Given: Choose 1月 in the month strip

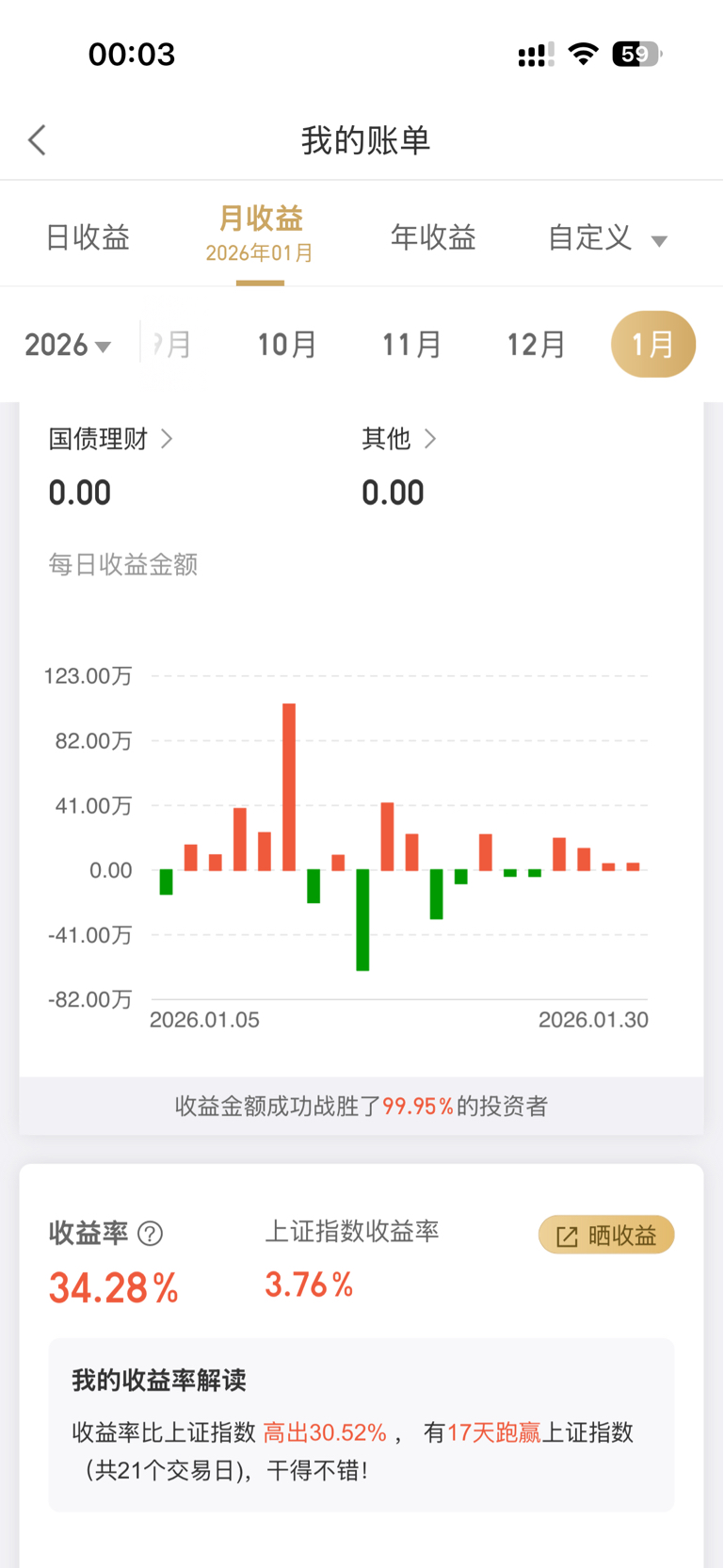Looking at the screenshot, I should [652, 345].
